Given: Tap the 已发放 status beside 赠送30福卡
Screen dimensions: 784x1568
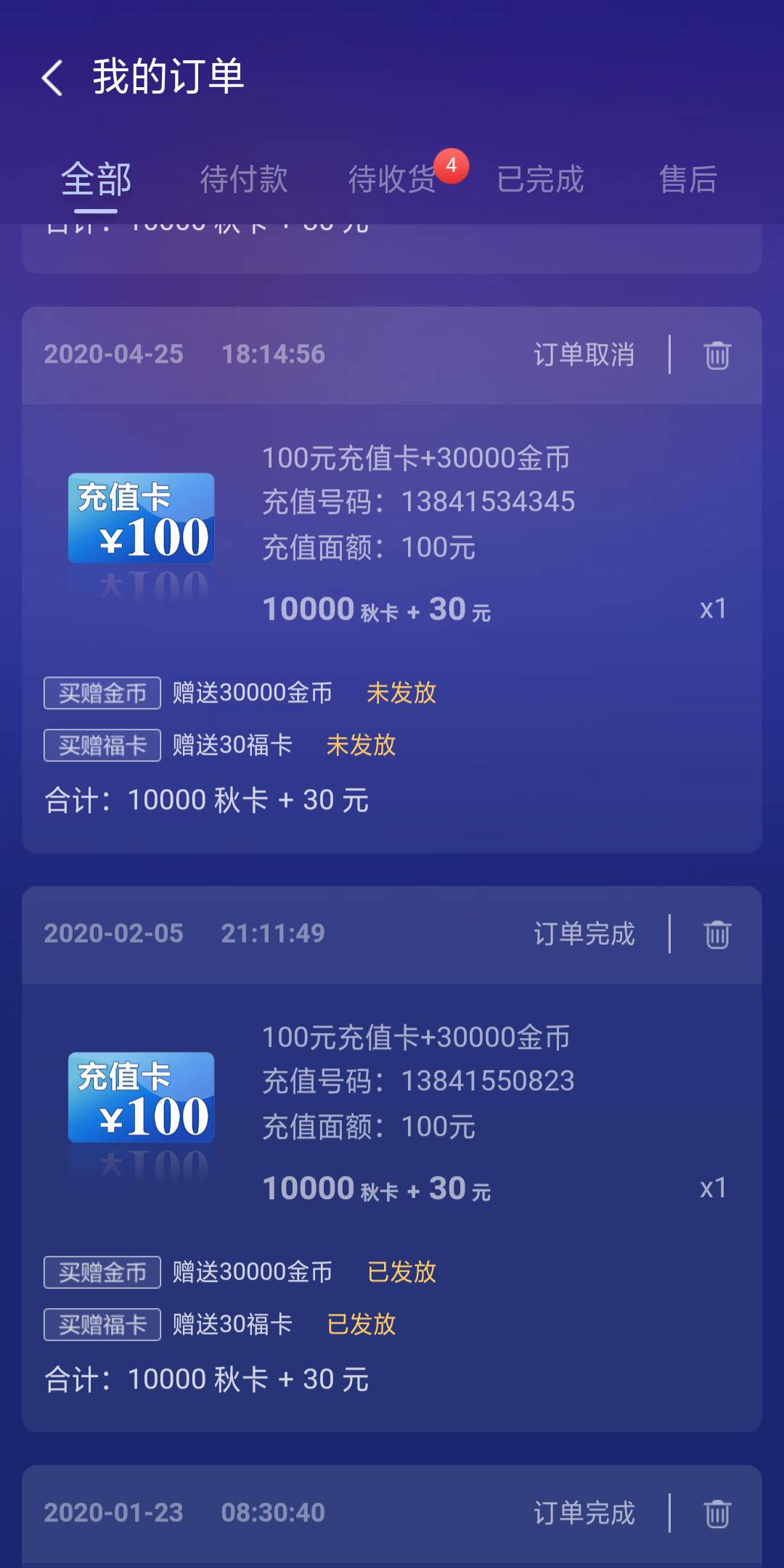Looking at the screenshot, I should 361,1324.
